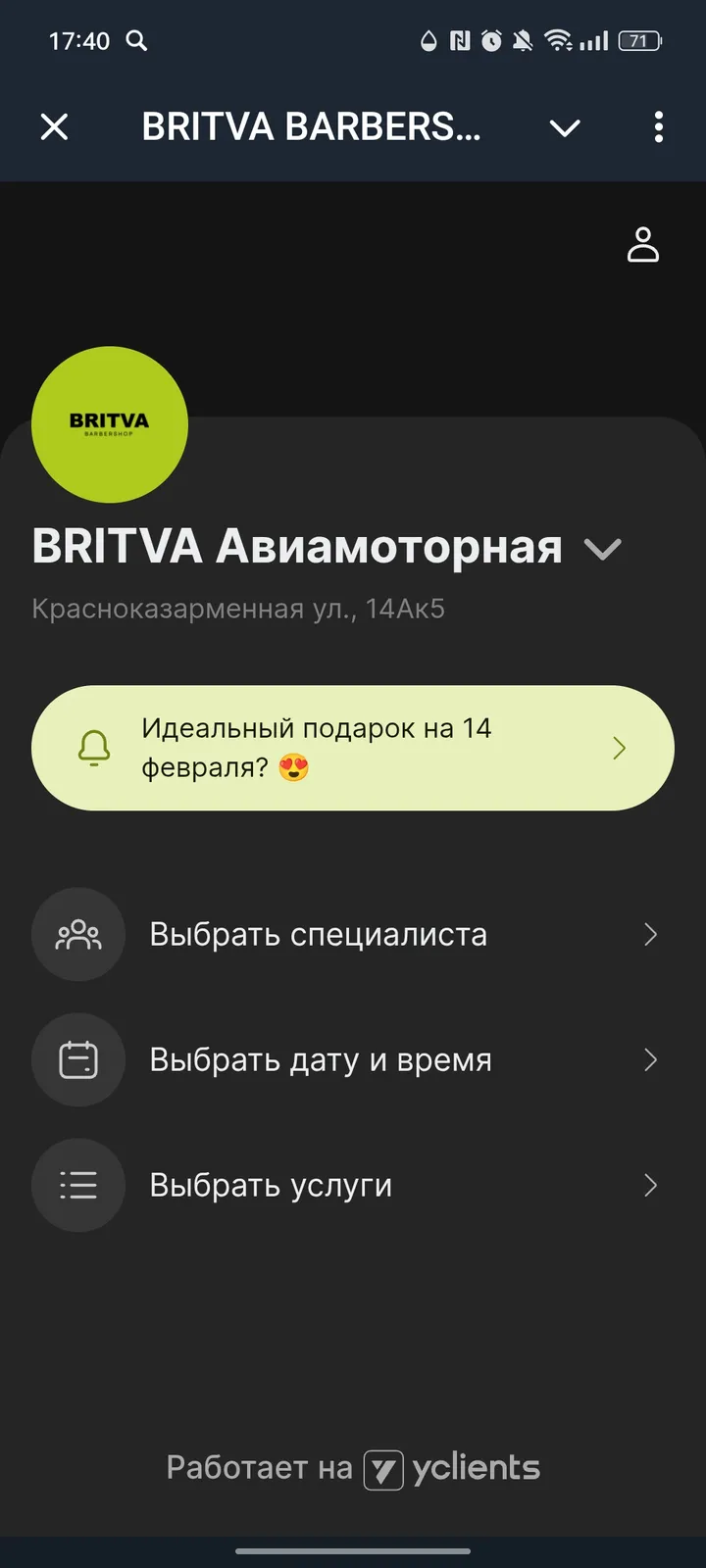This screenshot has height=1568, width=706.
Task: Expand the chevron next to BRITVA BARBERS title
Action: coord(565,127)
